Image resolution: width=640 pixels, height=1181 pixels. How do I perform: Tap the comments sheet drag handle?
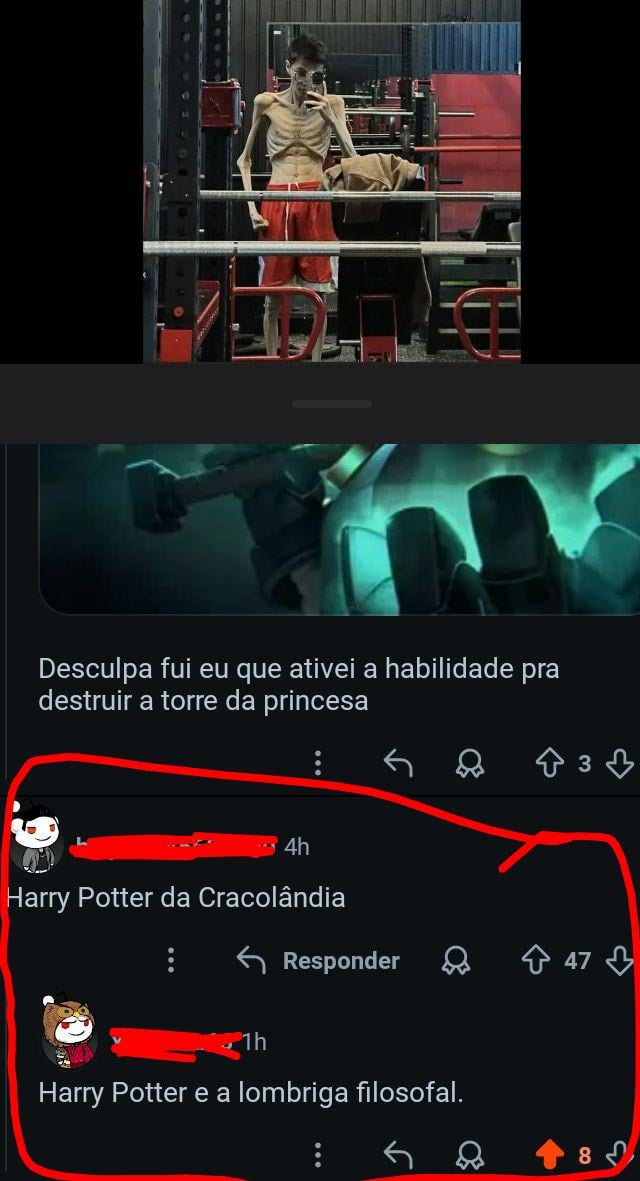[x=332, y=404]
